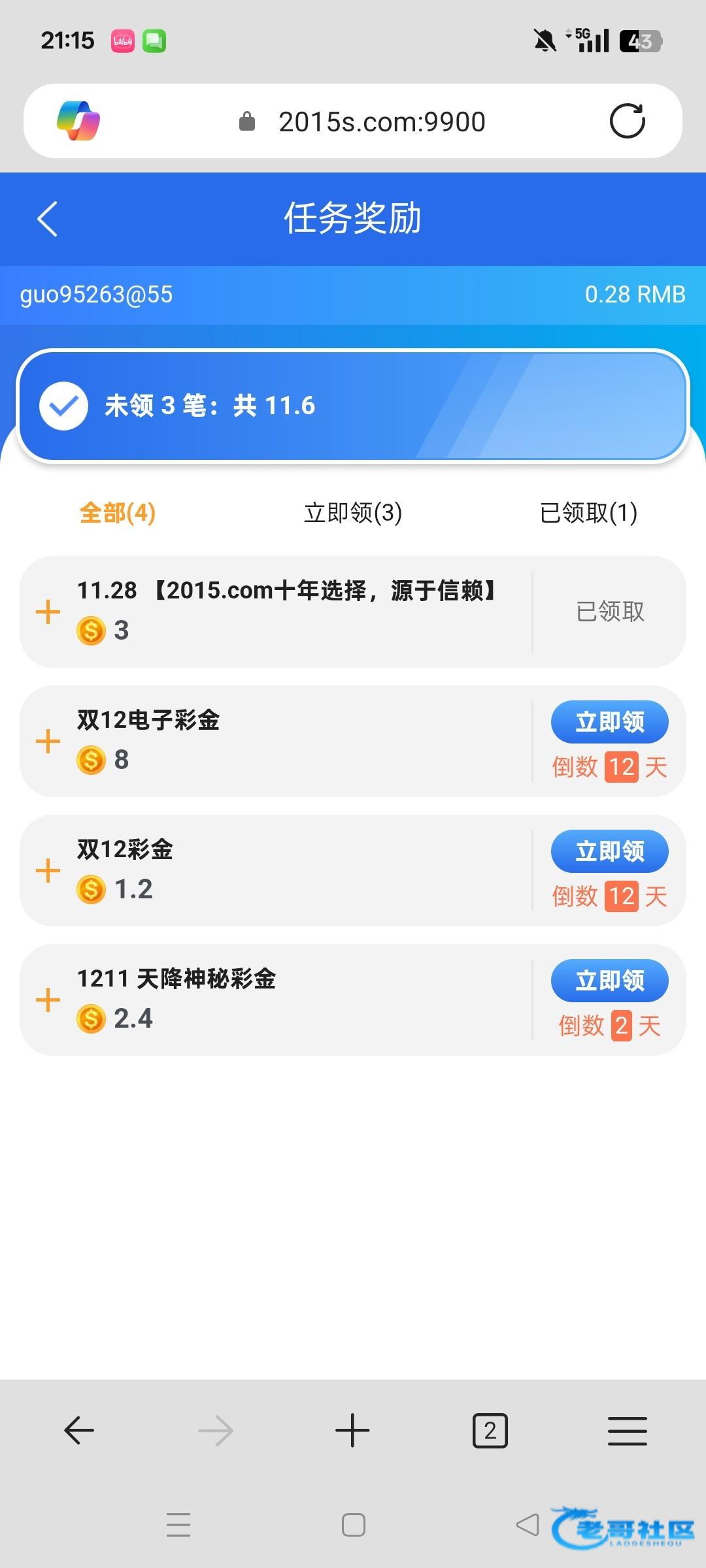Claim the 双12电子彩金 reward now
The height and width of the screenshot is (1568, 706).
[x=609, y=722]
